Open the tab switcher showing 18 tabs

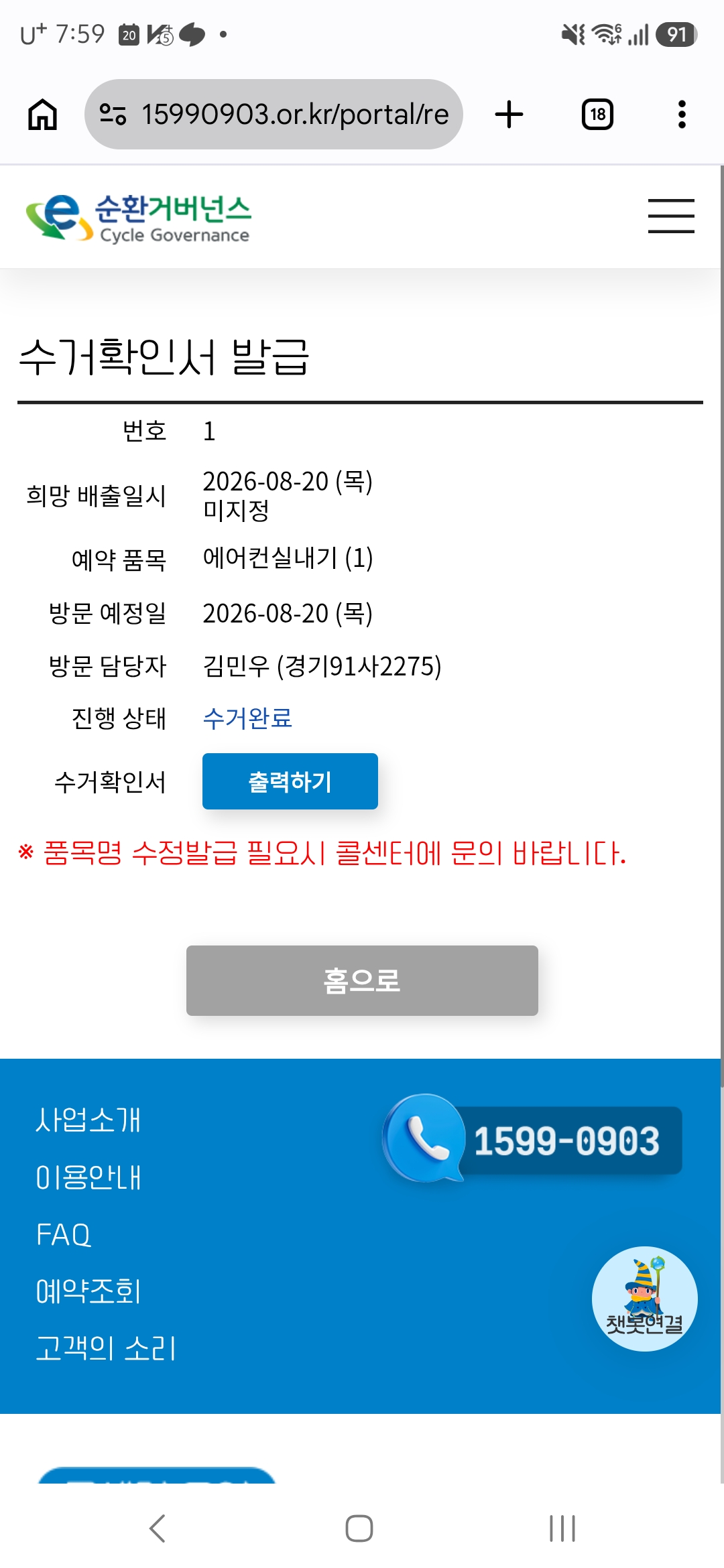point(597,114)
